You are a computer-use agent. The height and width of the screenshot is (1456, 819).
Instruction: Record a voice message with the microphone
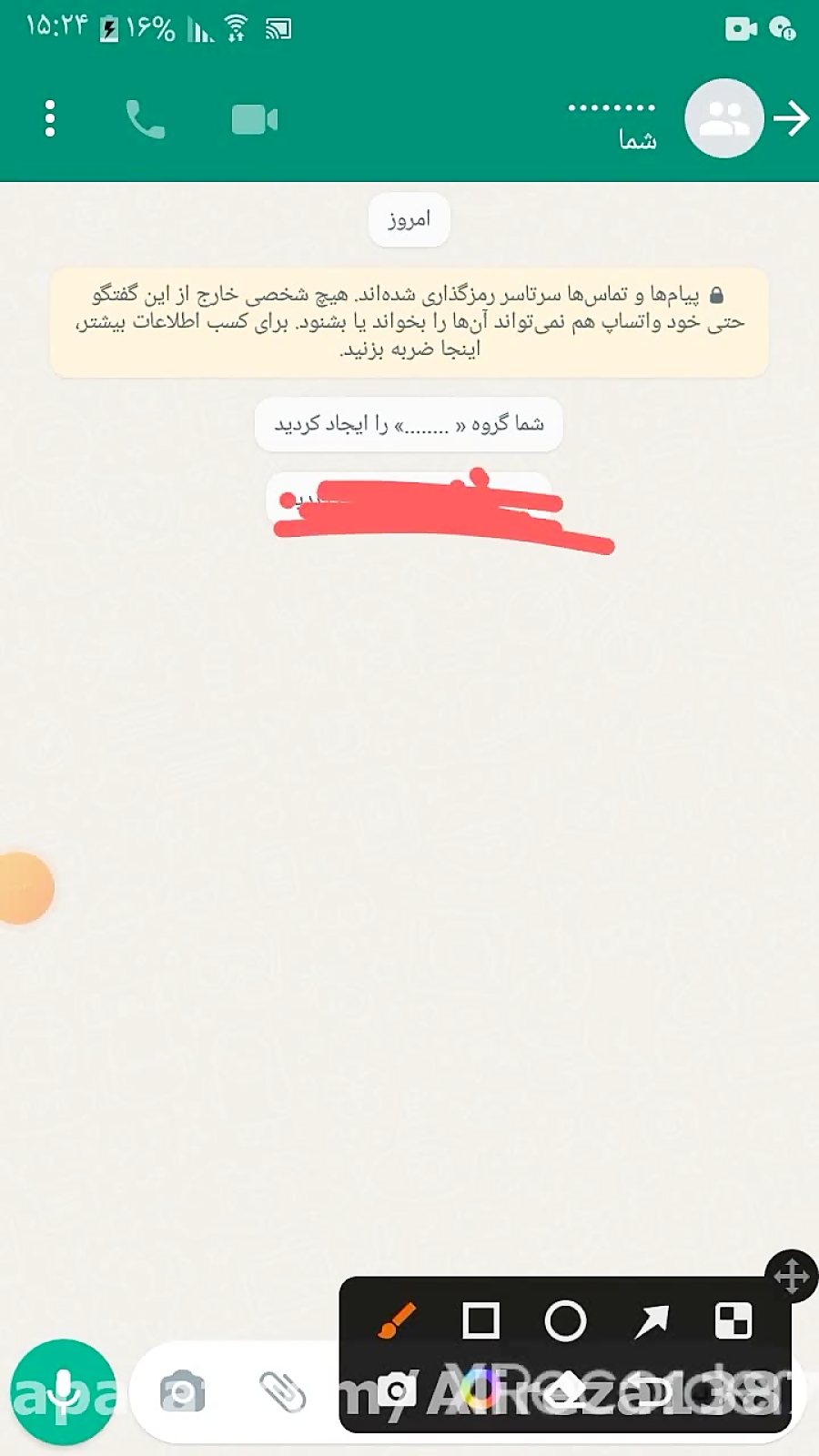click(63, 1391)
